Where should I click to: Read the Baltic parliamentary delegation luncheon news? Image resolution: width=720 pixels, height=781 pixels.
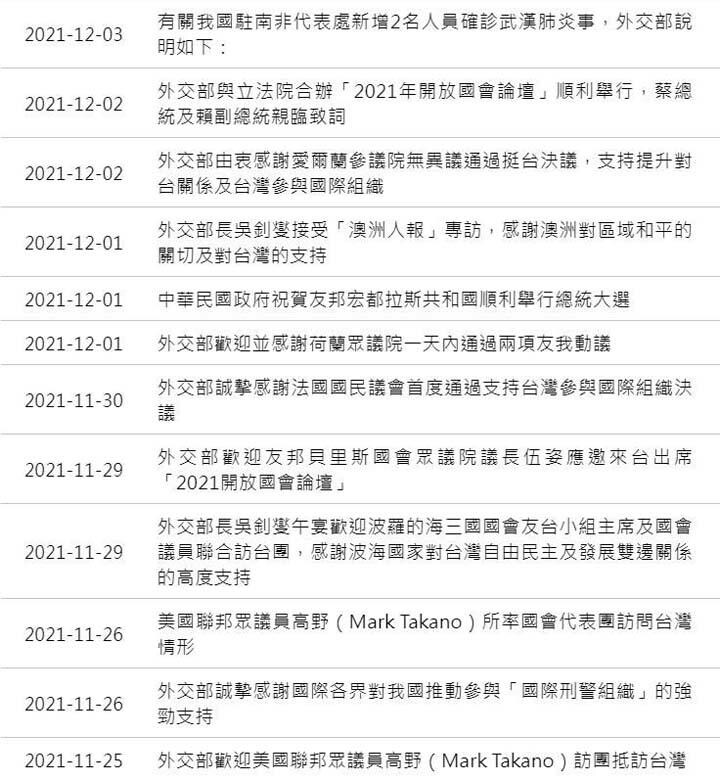pyautogui.click(x=424, y=551)
